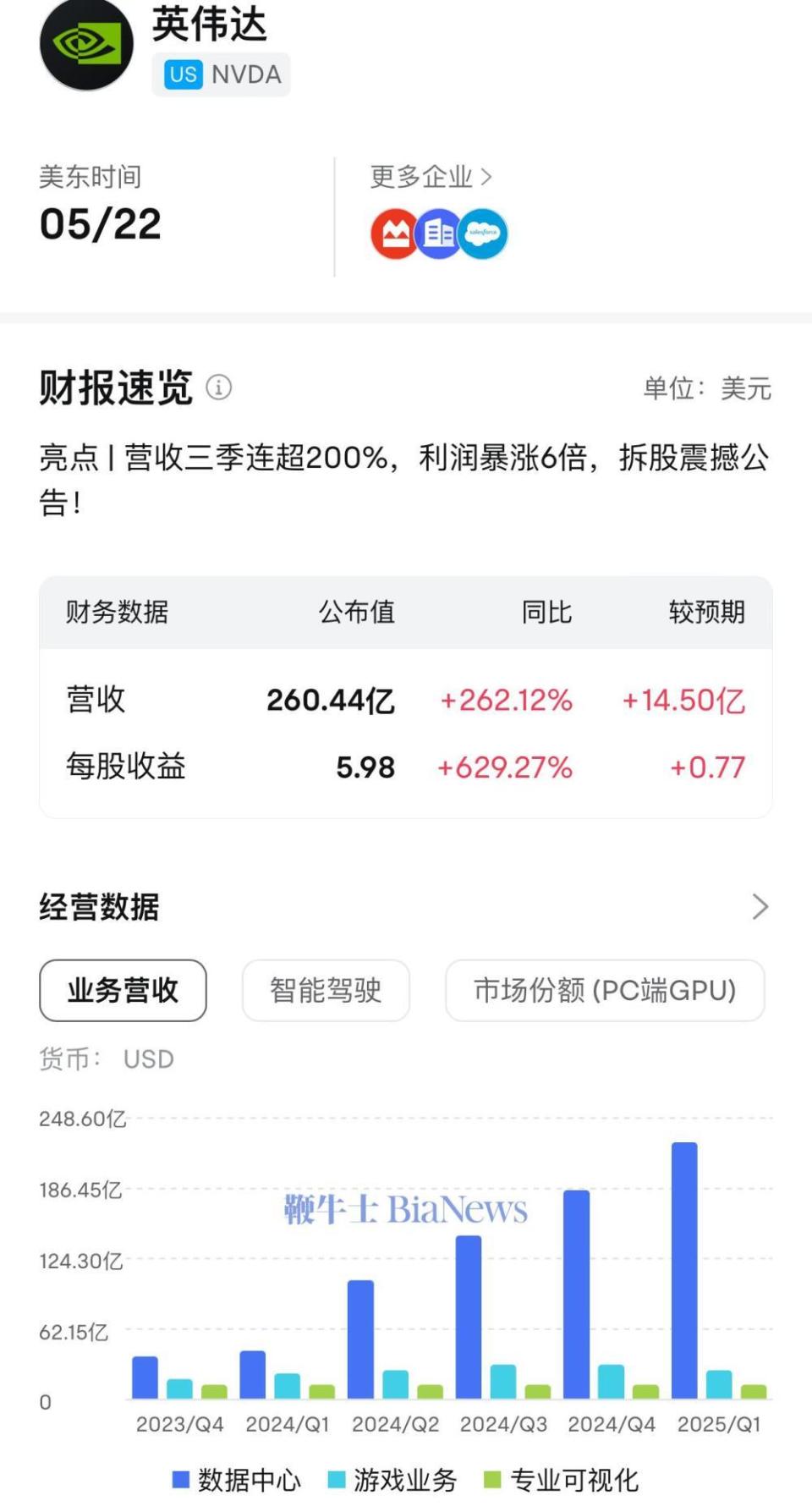Tap the info icon beside 财报速览
This screenshot has width=812, height=1512.
219,388
